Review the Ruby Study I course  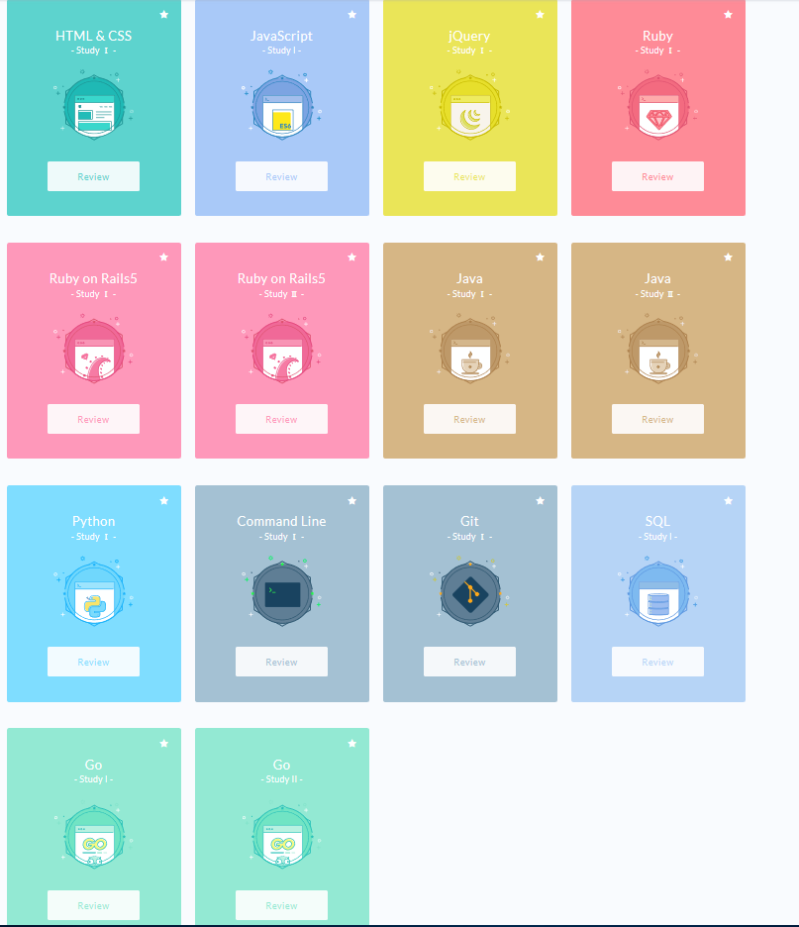pos(657,176)
